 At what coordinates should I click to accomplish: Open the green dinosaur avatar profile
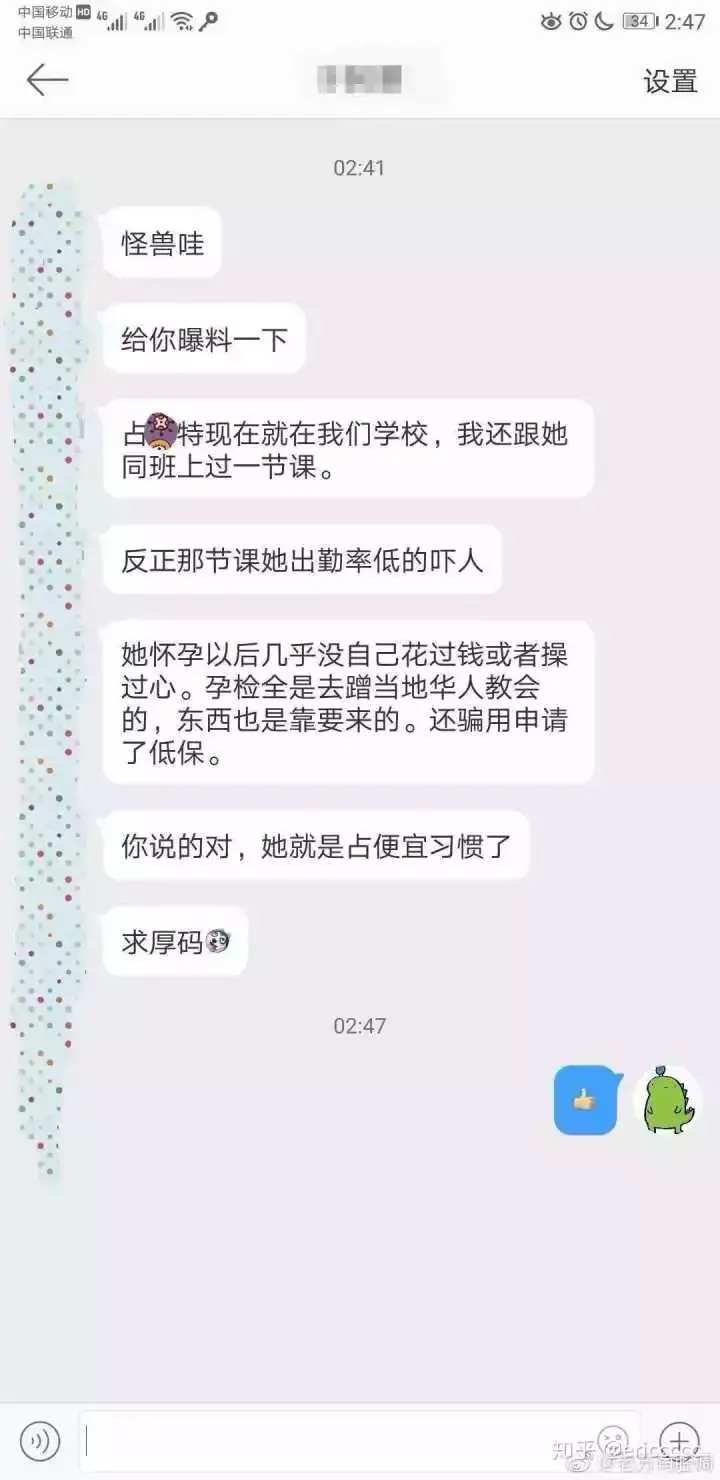[x=668, y=1100]
